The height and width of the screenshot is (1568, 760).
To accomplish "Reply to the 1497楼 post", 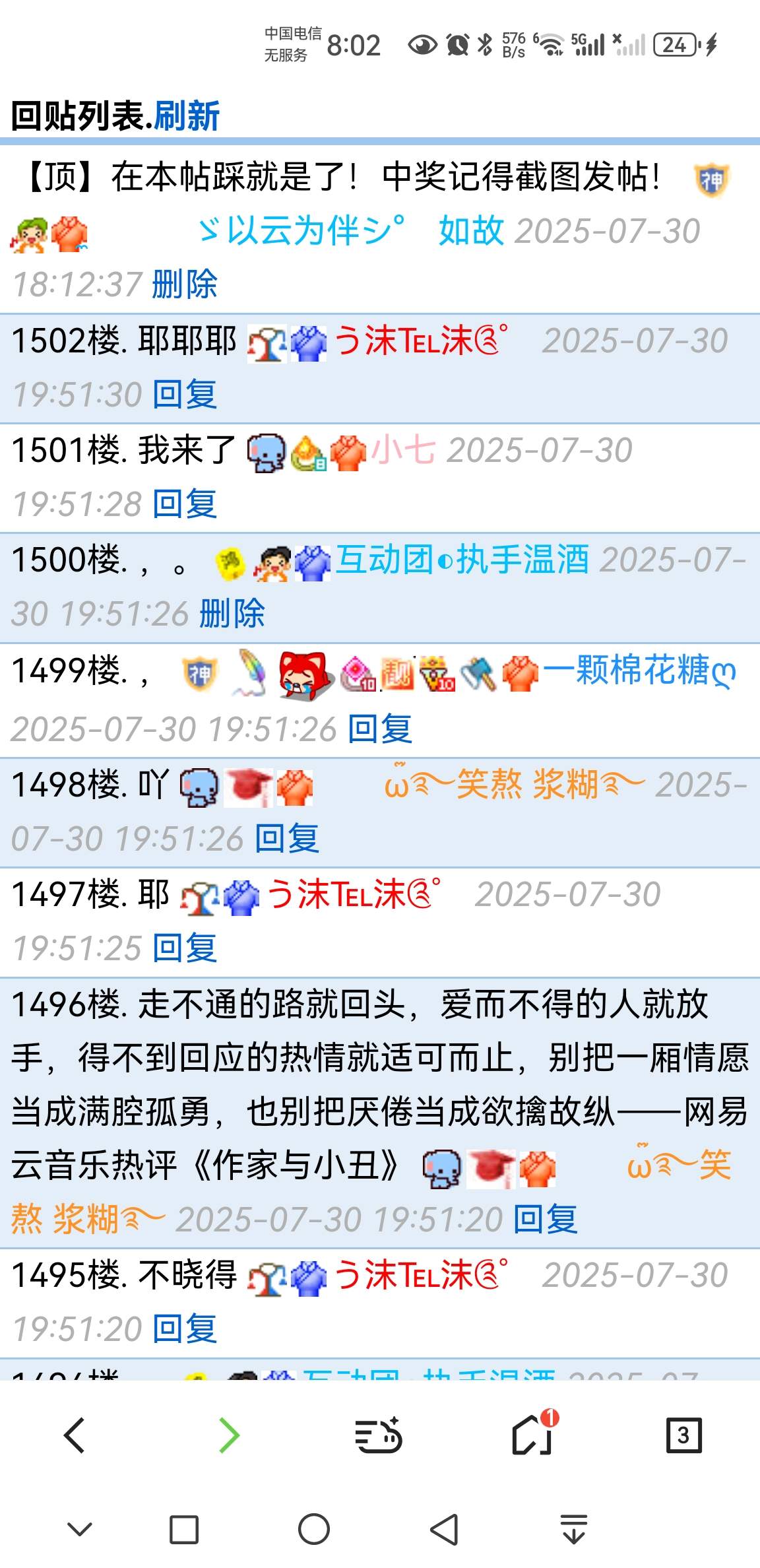I will click(184, 948).
